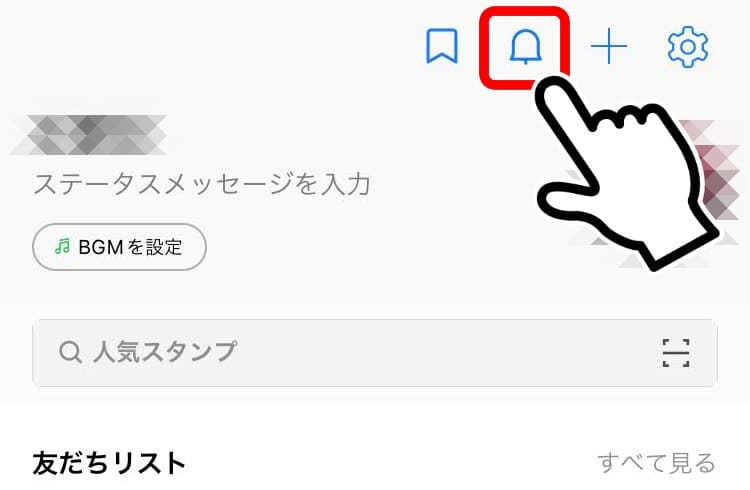This screenshot has height=490, width=750.
Task: View all friends via すべて見る
Action: pyautogui.click(x=656, y=462)
